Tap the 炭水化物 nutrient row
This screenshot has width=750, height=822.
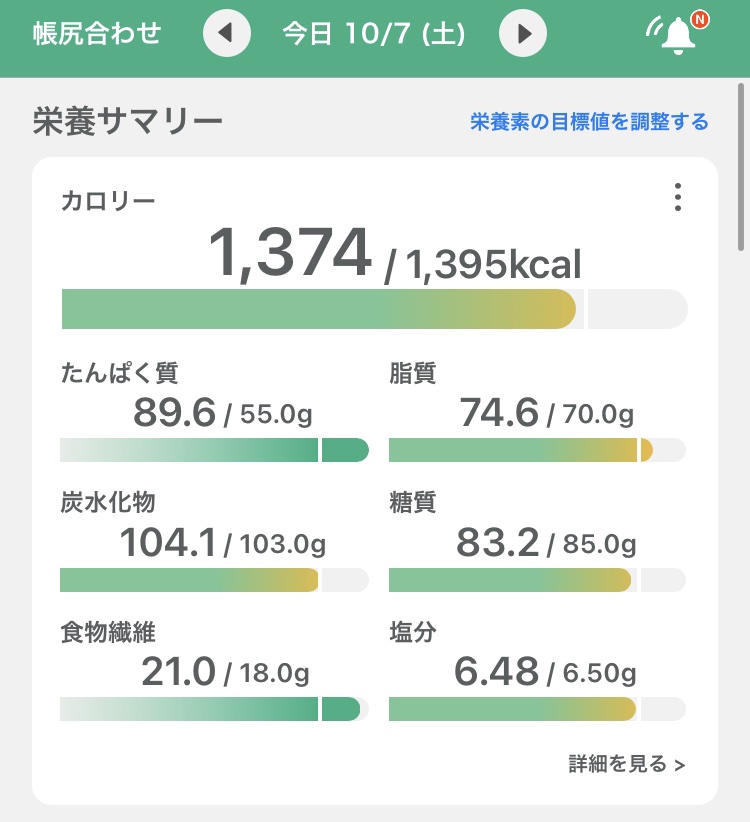coord(213,541)
